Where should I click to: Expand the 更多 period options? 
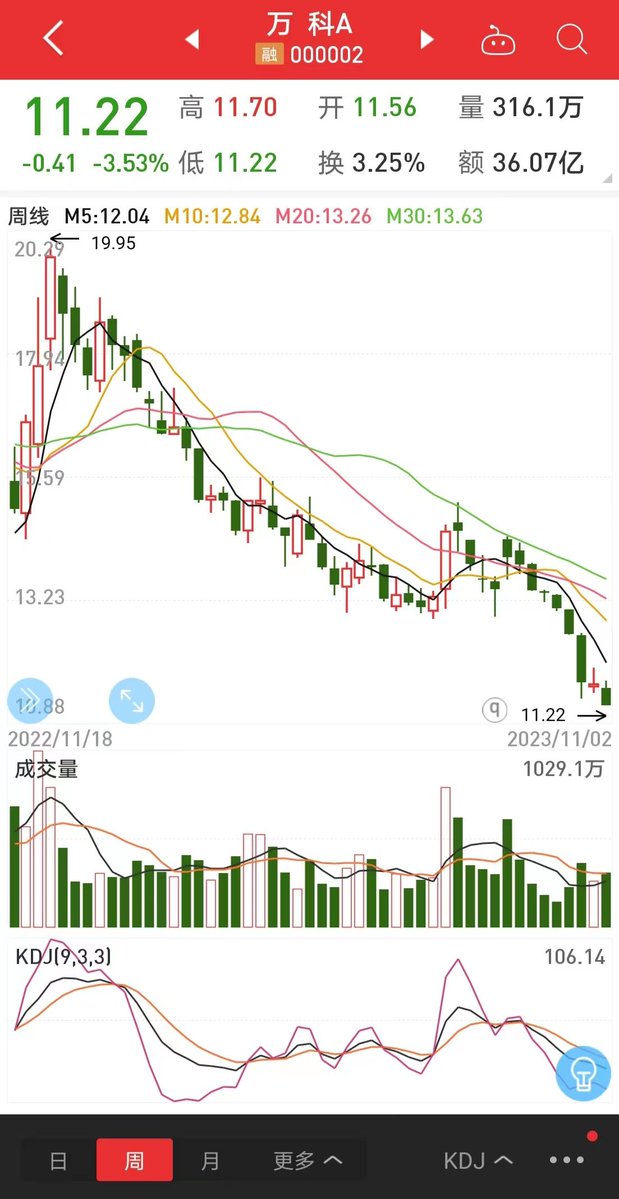(x=308, y=1161)
